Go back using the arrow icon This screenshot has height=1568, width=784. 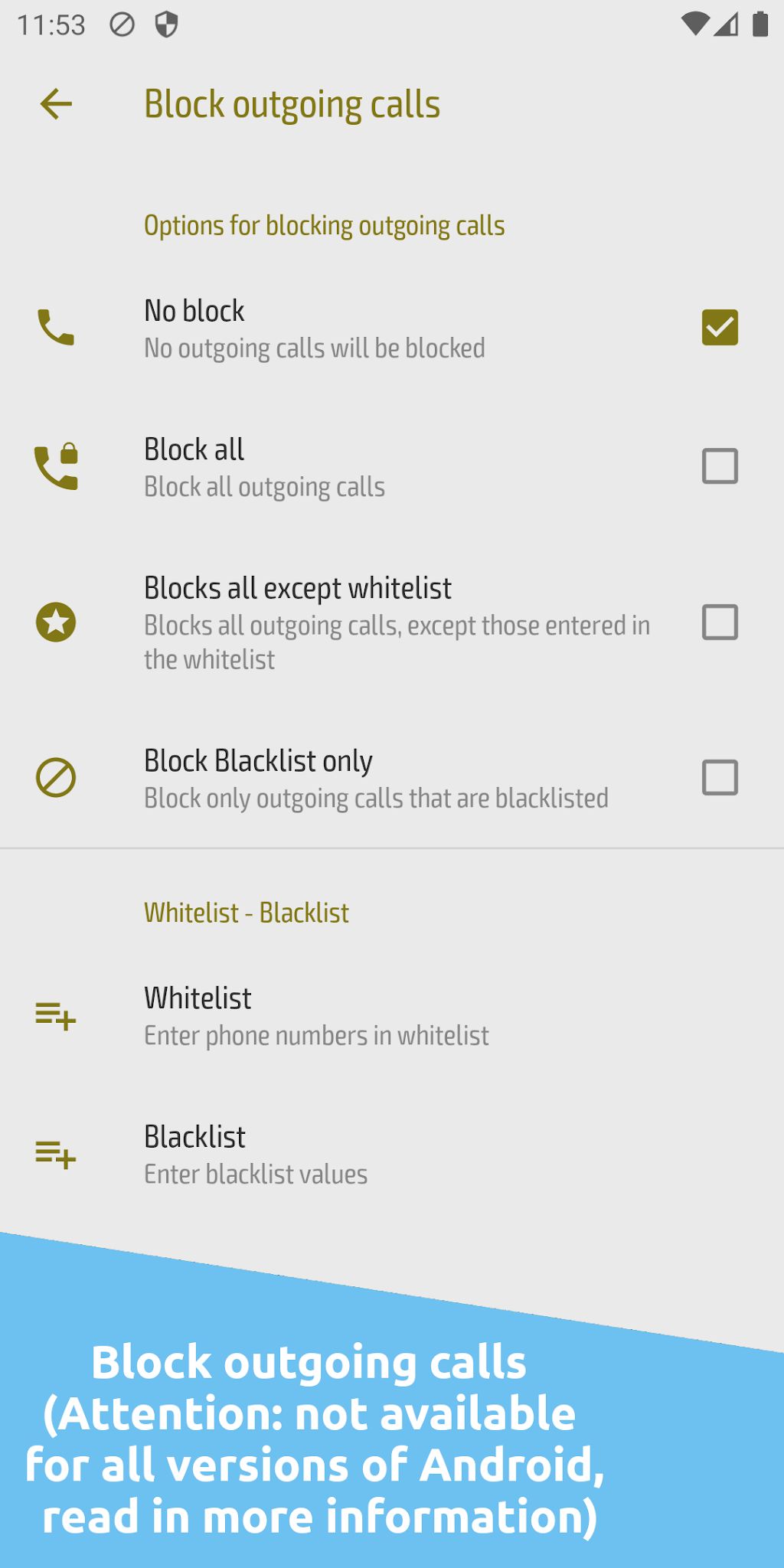56,104
